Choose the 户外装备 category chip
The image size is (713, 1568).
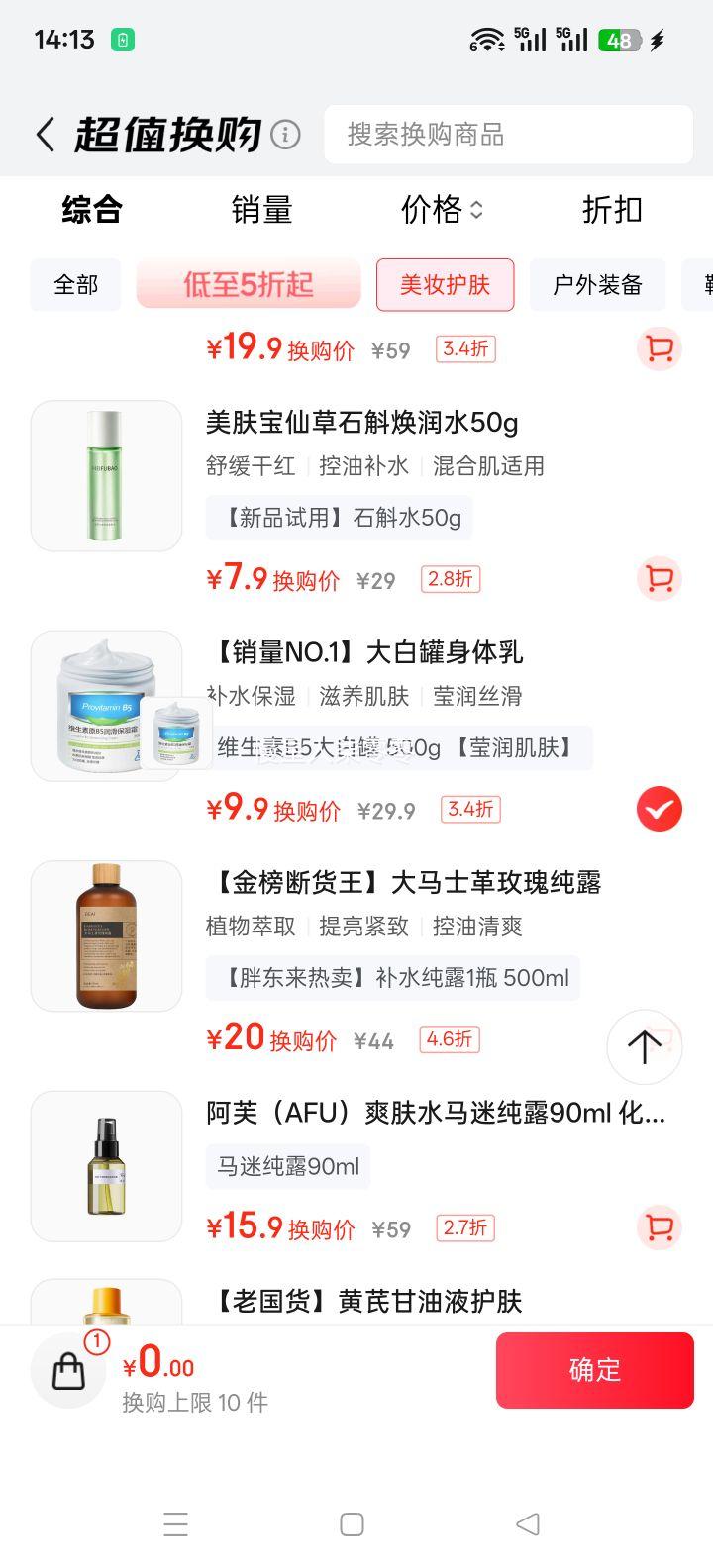click(x=597, y=285)
